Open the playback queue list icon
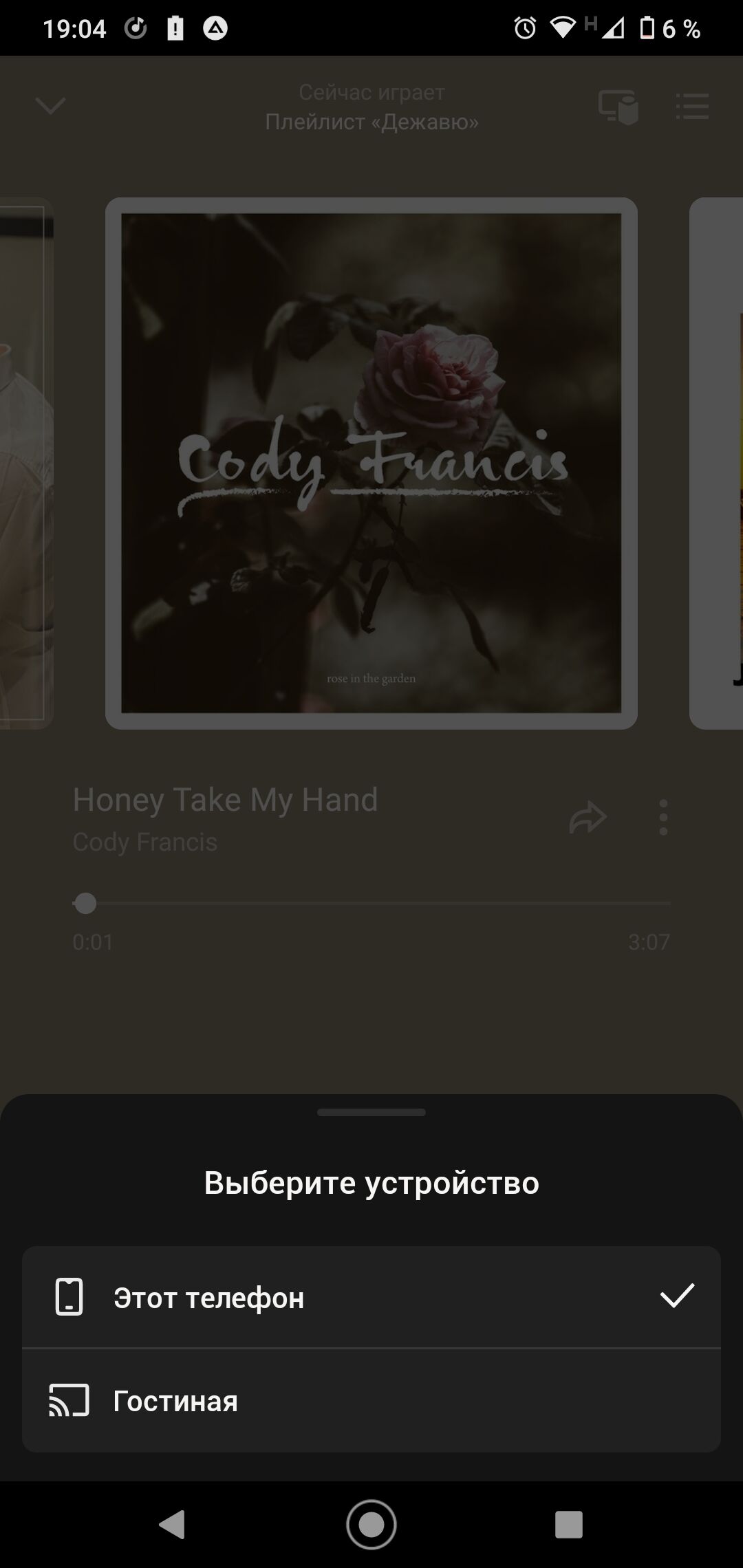This screenshot has height=1568, width=743. point(692,107)
